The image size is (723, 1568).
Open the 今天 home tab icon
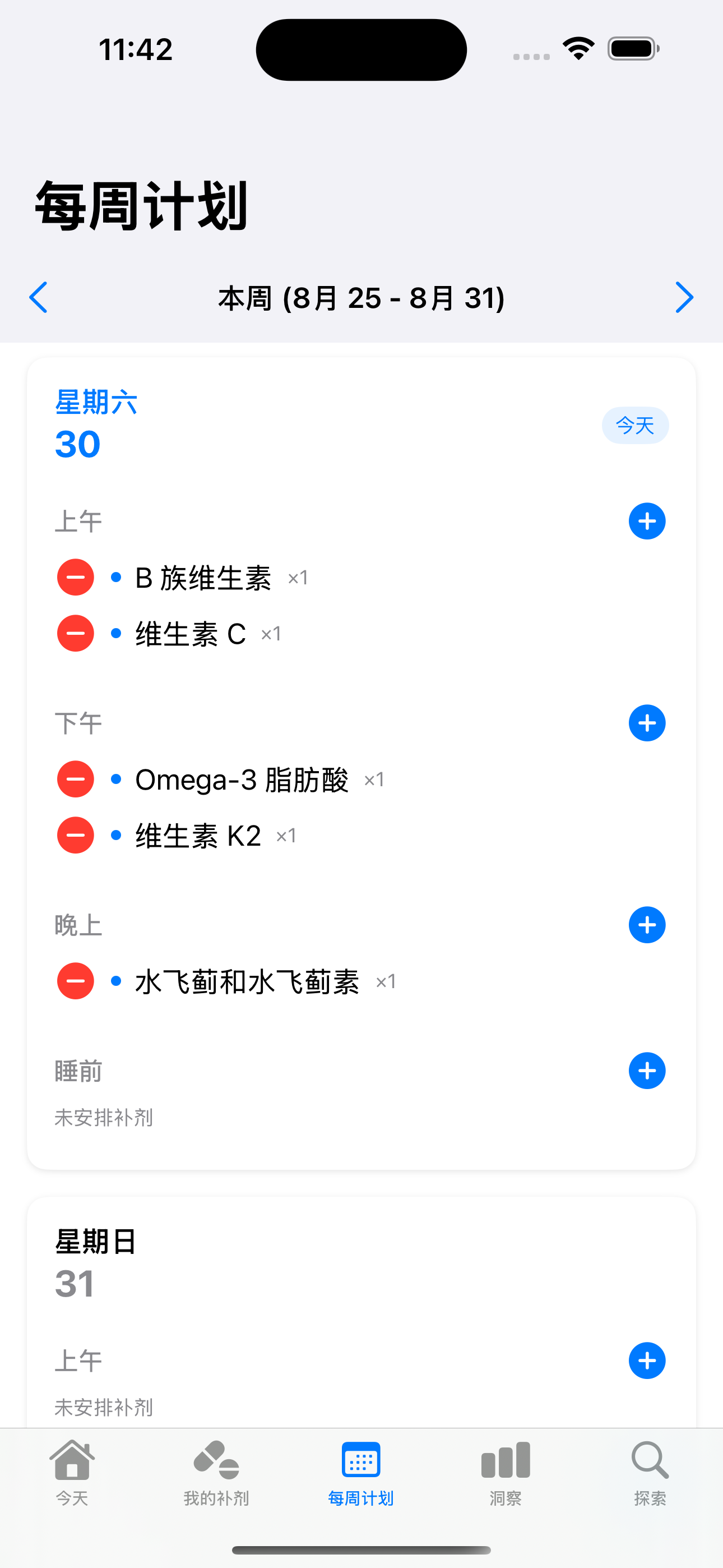pyautogui.click(x=72, y=1461)
